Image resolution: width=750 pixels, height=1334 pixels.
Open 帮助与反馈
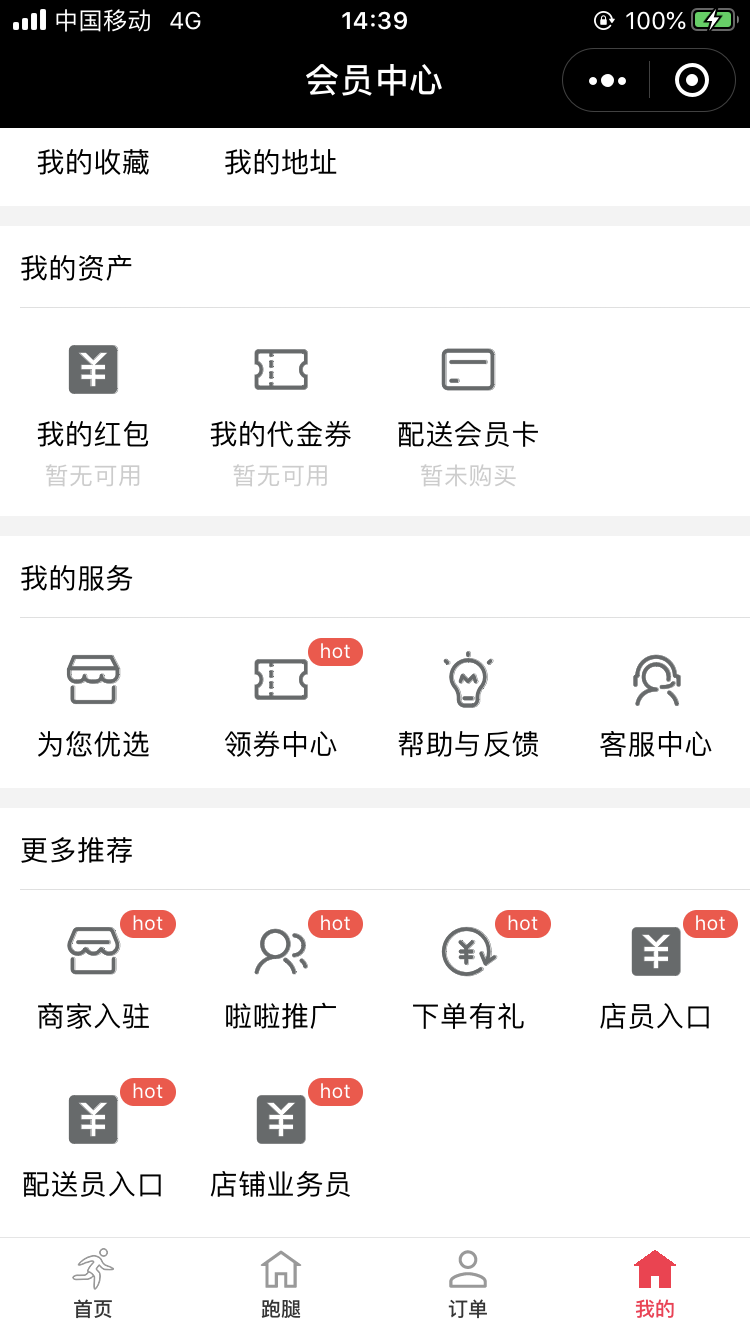[x=468, y=705]
